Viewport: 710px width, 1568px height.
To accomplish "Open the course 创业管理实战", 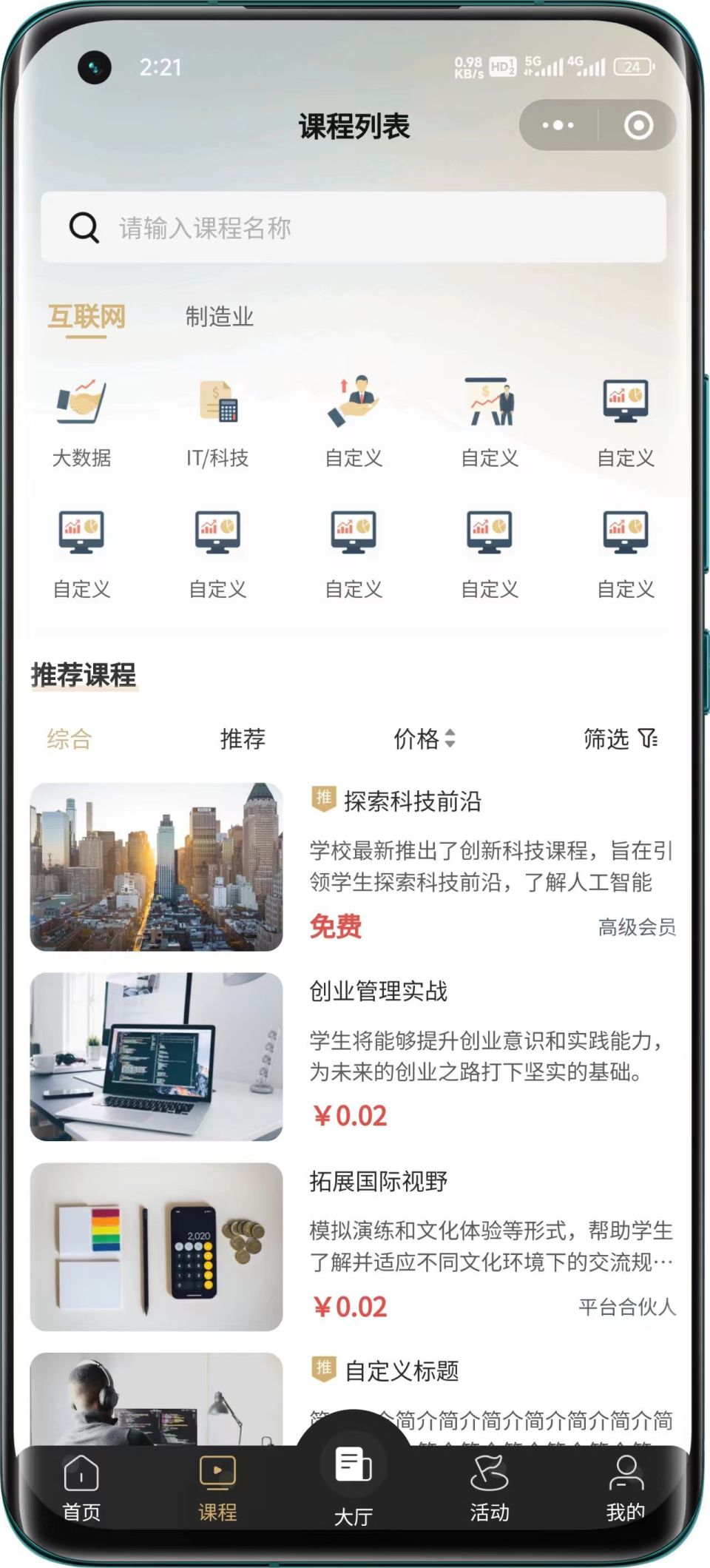I will pos(354,1057).
